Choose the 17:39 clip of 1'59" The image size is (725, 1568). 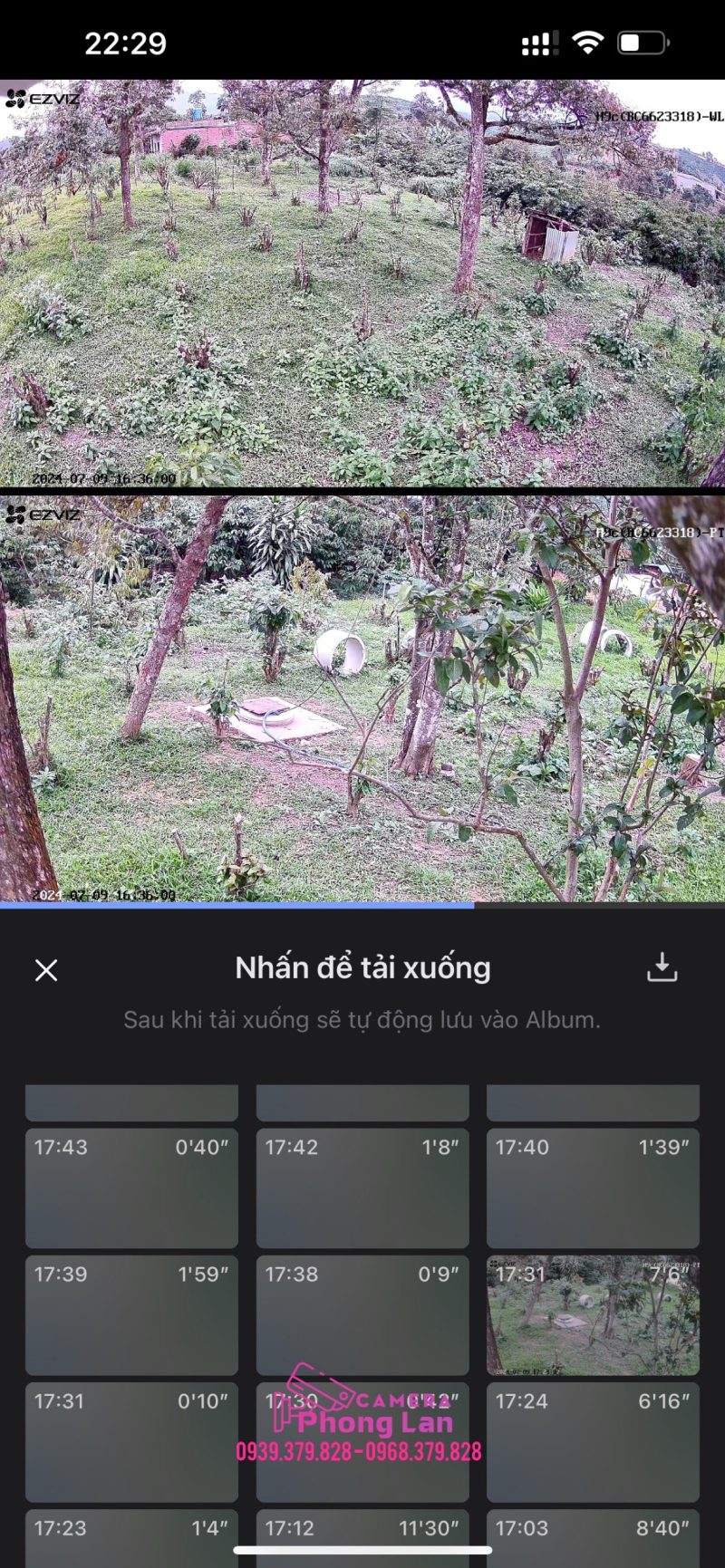coord(131,1314)
